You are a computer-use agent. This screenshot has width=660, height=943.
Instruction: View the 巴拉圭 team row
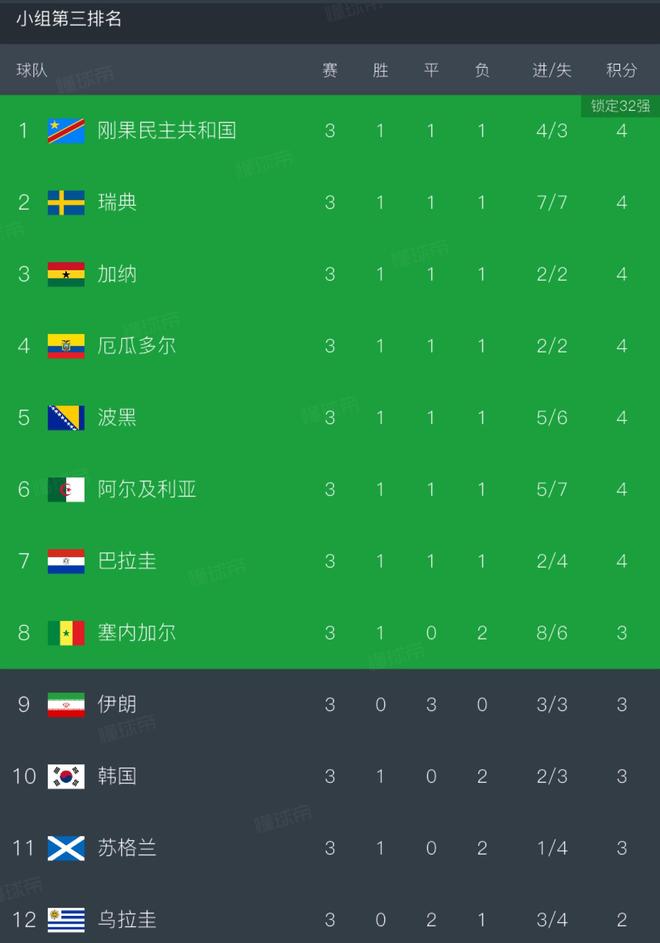click(330, 561)
